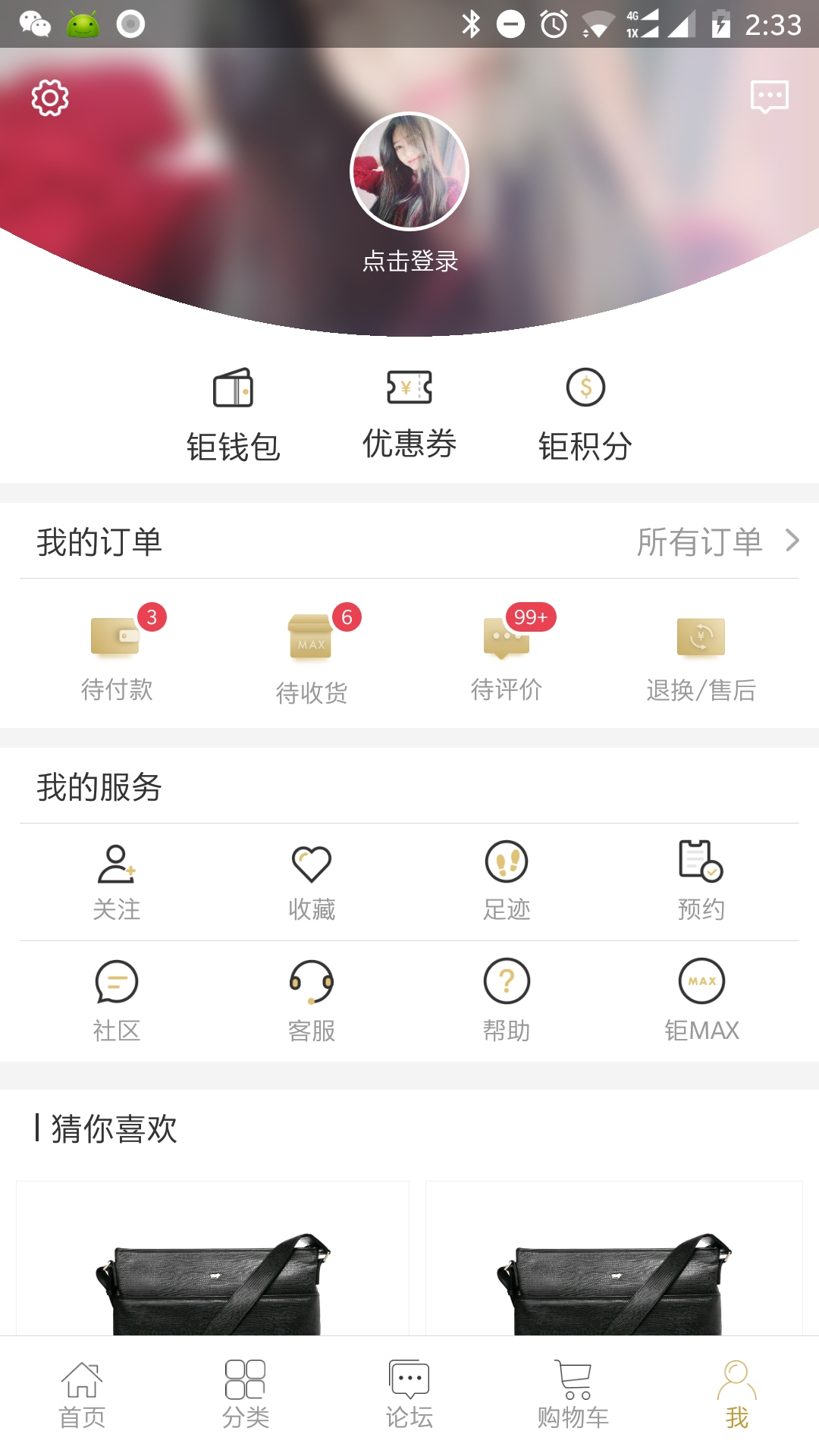Switch to the 购物车 cart tab
Screen dimensions: 819x1456
573,1395
